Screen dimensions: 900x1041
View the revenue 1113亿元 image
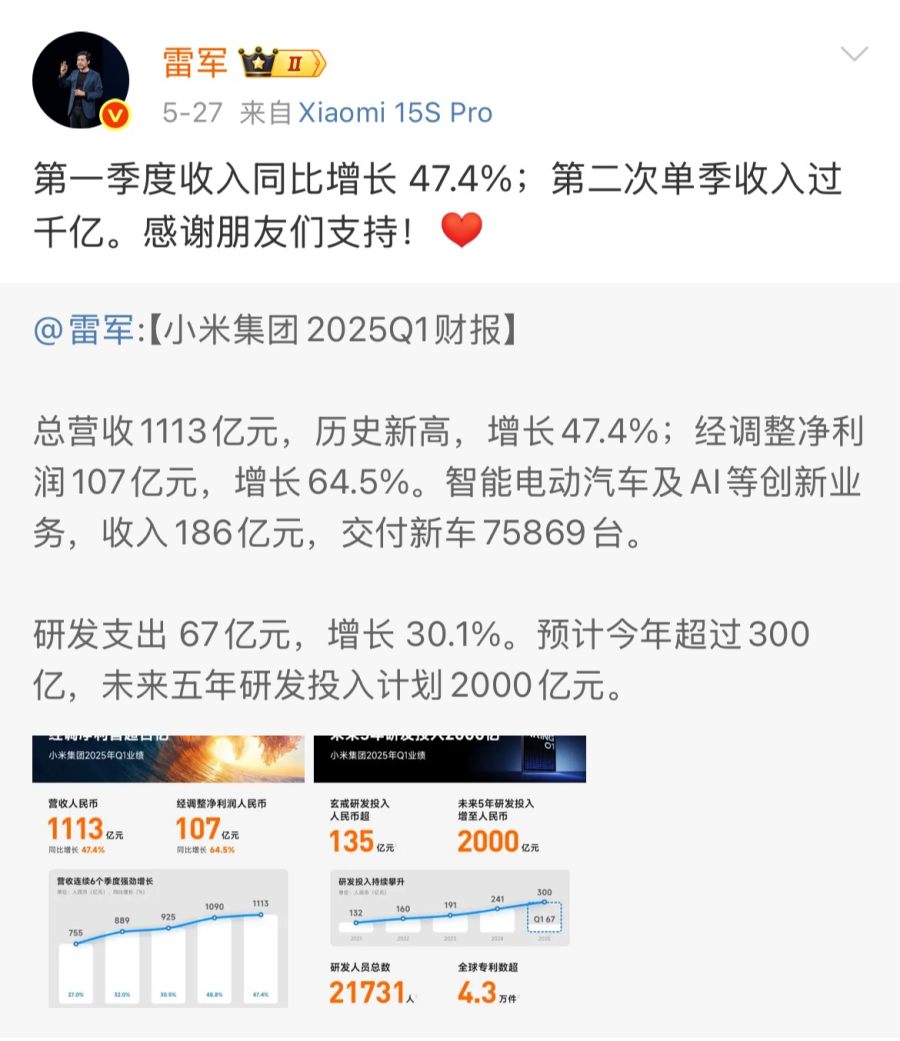pos(168,872)
